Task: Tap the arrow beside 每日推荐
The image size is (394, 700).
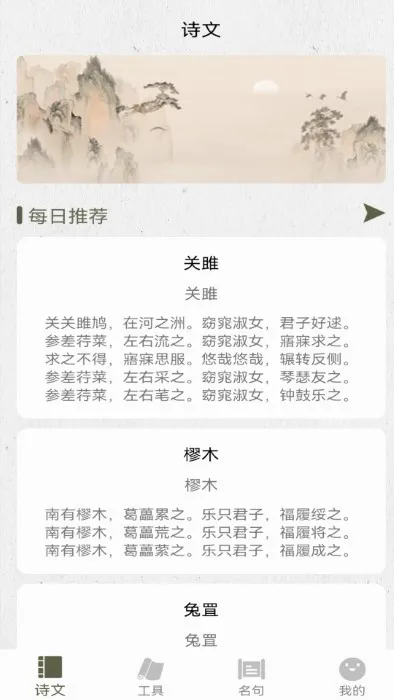Action: 374,213
